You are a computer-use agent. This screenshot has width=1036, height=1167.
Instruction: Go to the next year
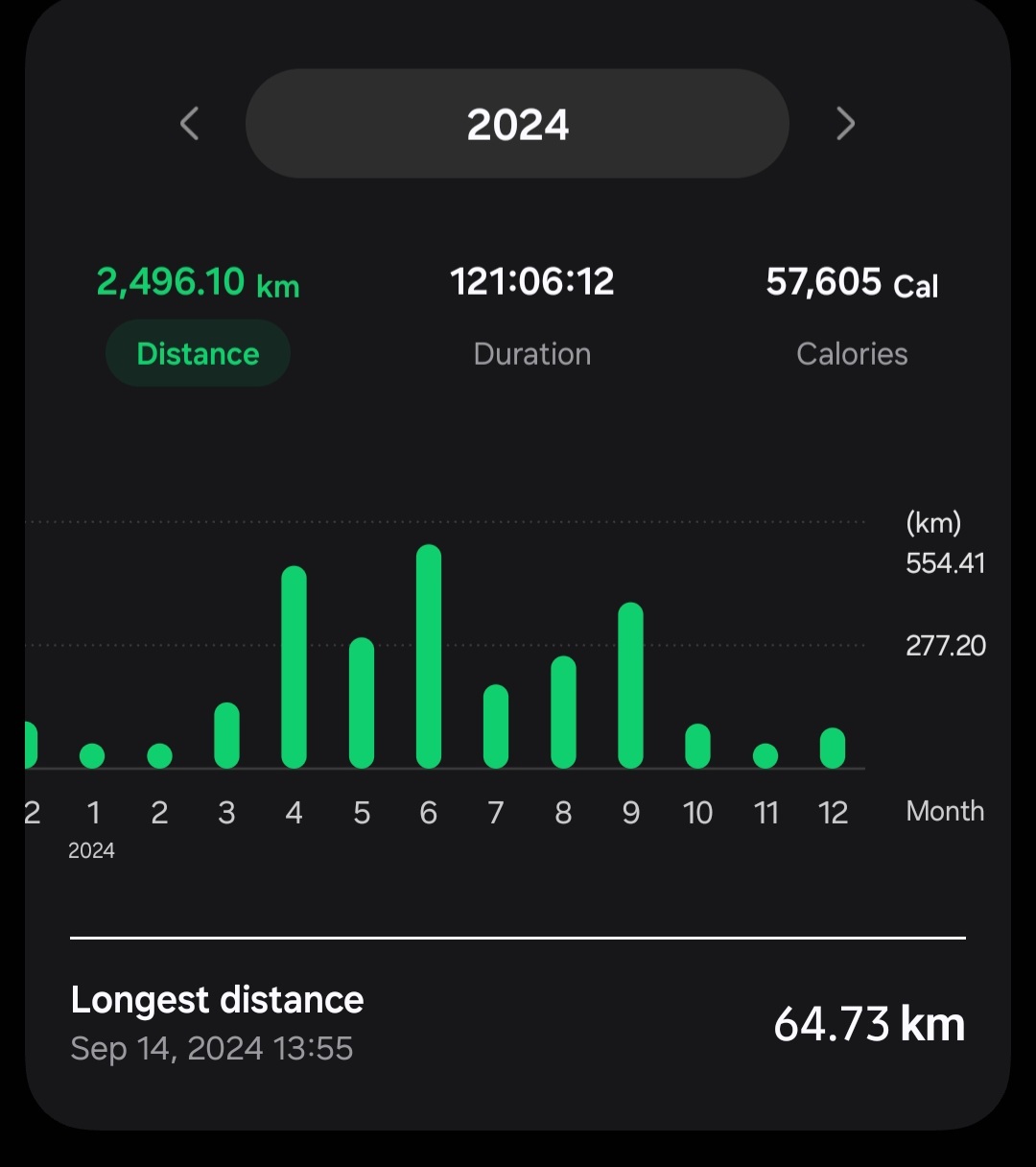[x=845, y=124]
